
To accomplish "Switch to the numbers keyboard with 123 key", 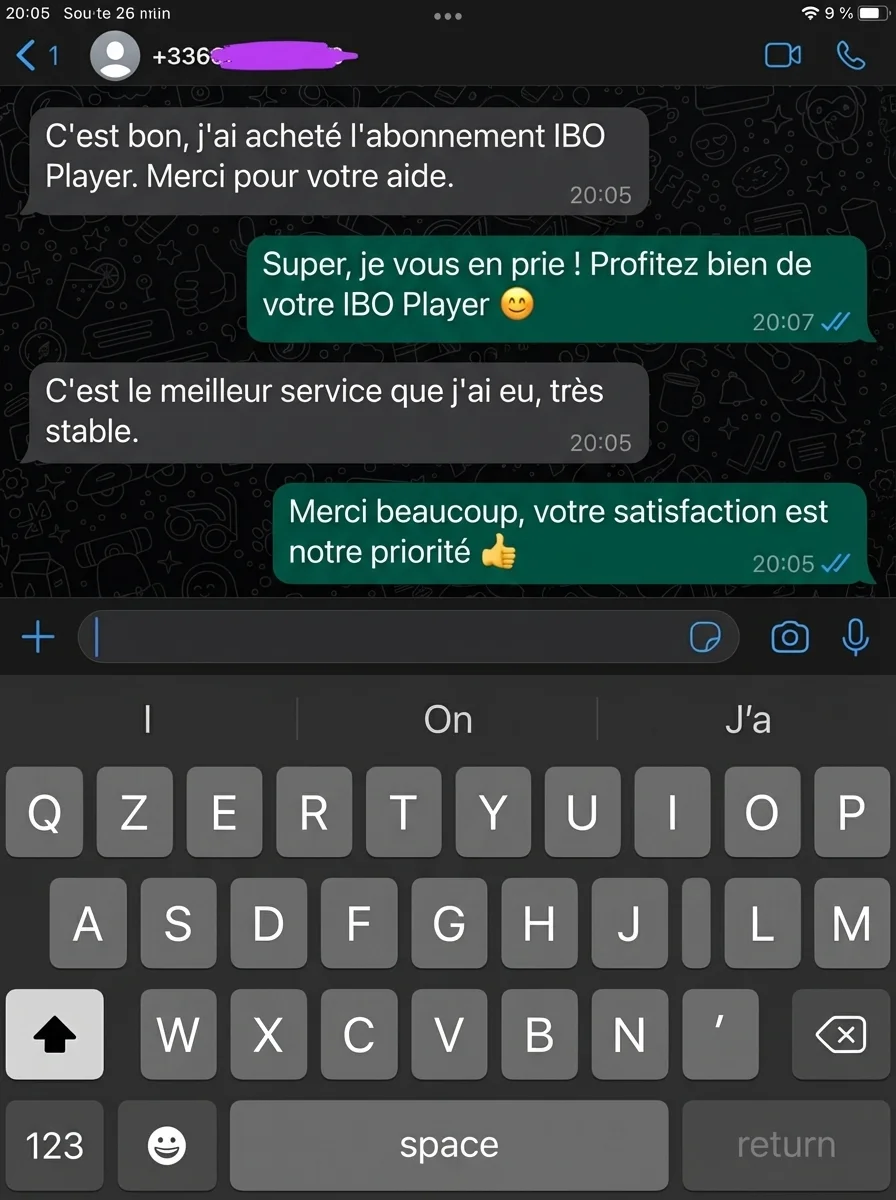I will (x=54, y=1143).
